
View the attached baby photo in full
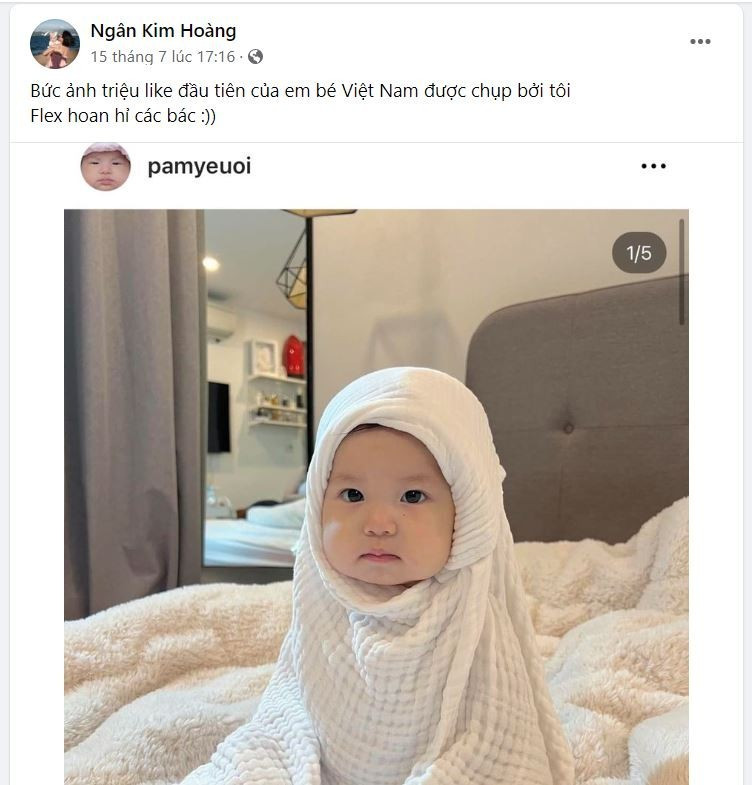tap(376, 496)
